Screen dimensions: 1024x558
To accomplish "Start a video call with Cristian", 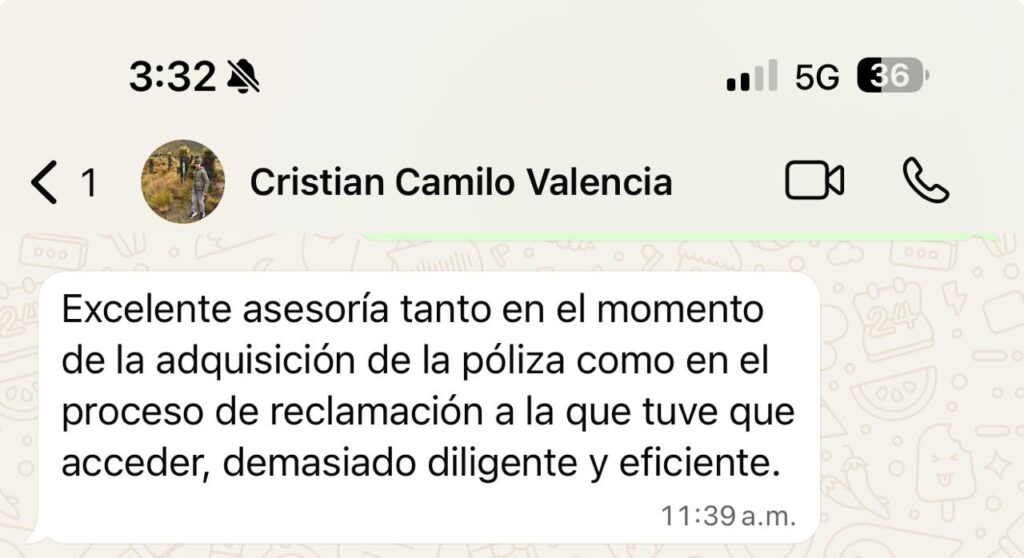I will (x=814, y=181).
